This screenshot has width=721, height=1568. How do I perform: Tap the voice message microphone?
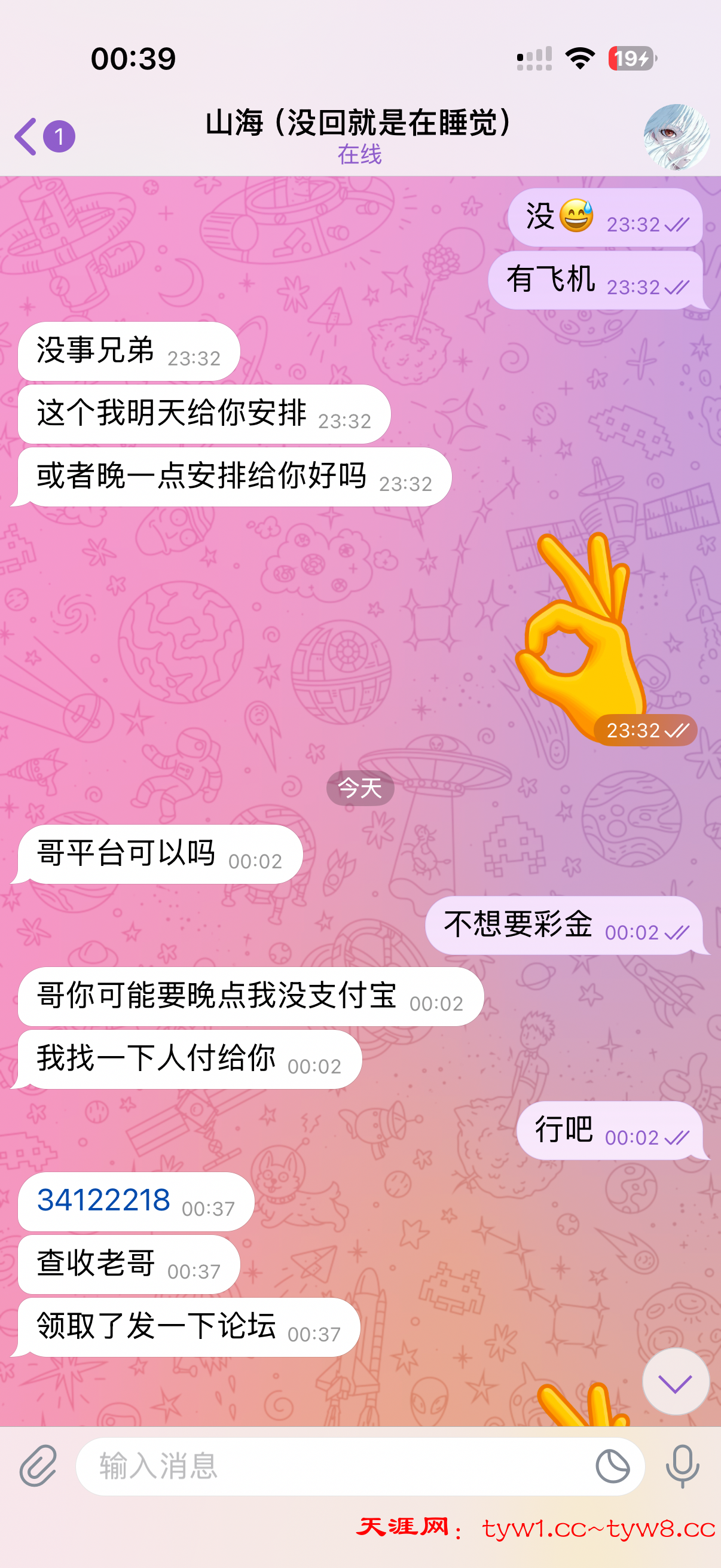pyautogui.click(x=682, y=1466)
